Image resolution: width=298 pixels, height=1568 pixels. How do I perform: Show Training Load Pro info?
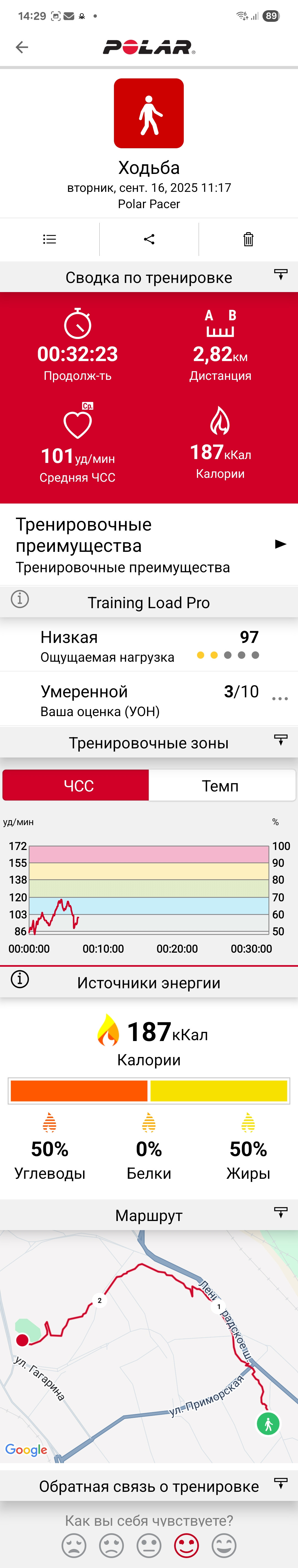point(20,599)
